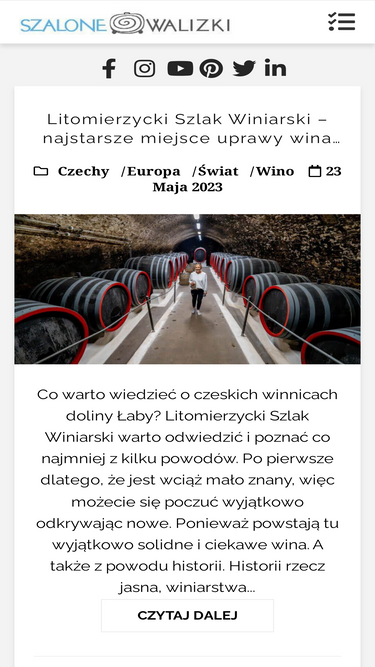
Task: Browse the Europa category
Action: (153, 171)
